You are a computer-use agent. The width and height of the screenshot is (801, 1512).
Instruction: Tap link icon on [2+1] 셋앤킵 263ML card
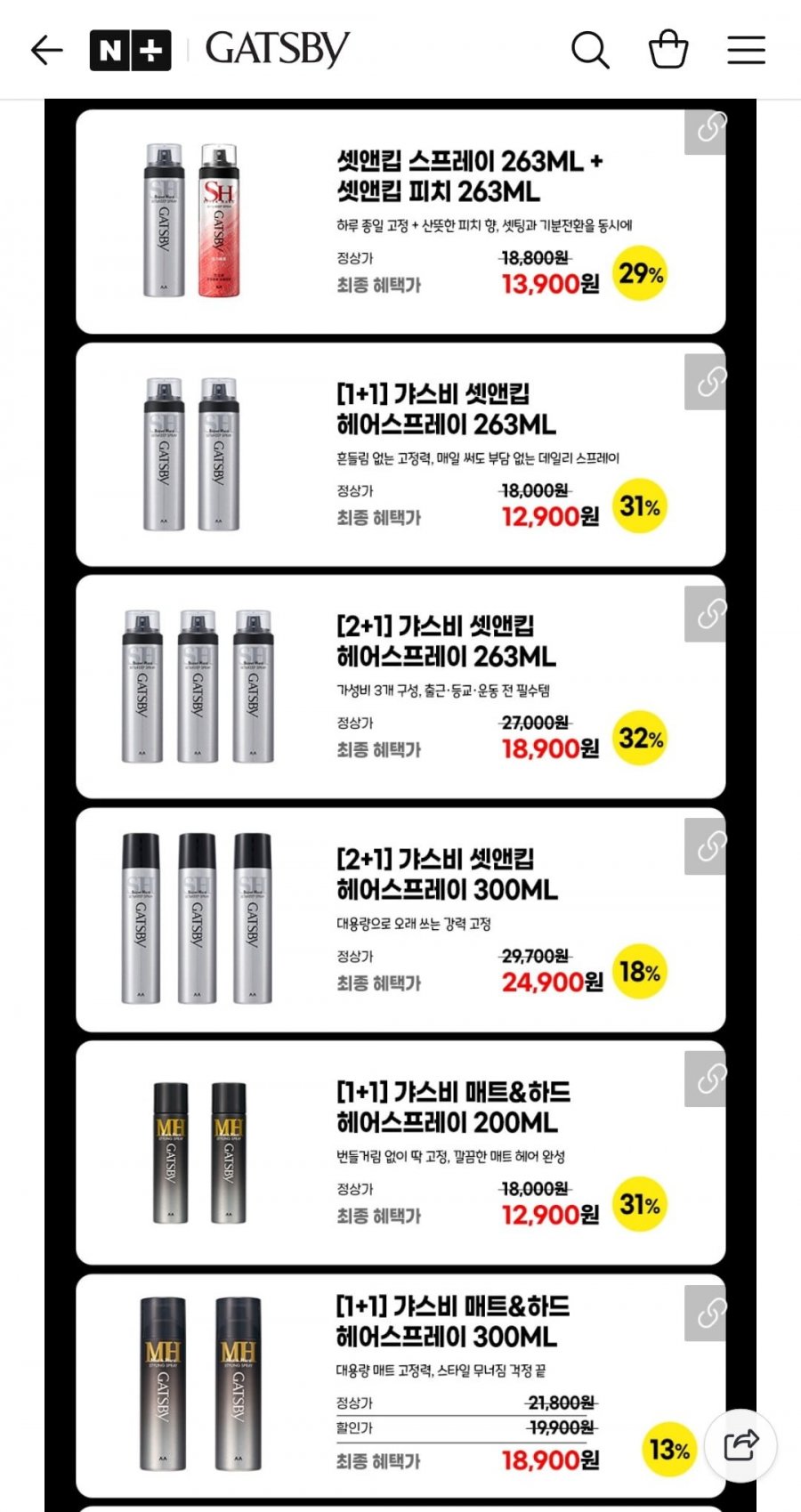[708, 614]
